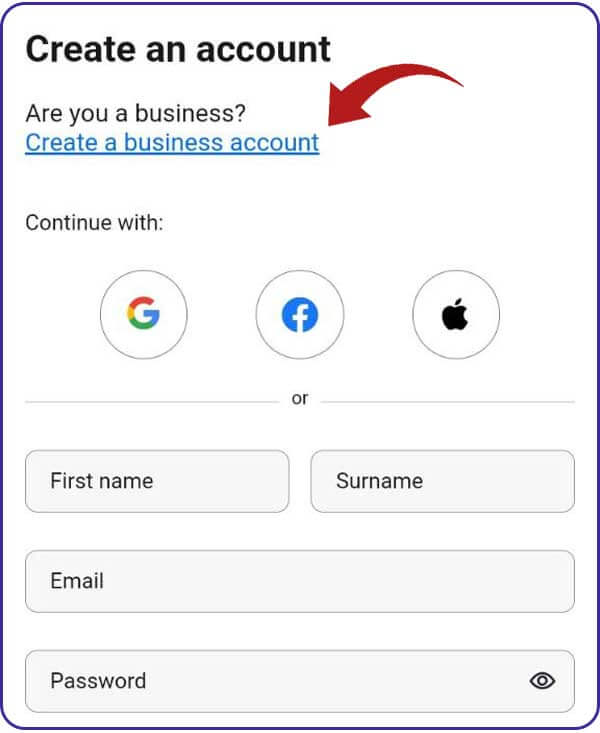Image resolution: width=600 pixels, height=733 pixels.
Task: Focus the Password field
Action: 270,681
